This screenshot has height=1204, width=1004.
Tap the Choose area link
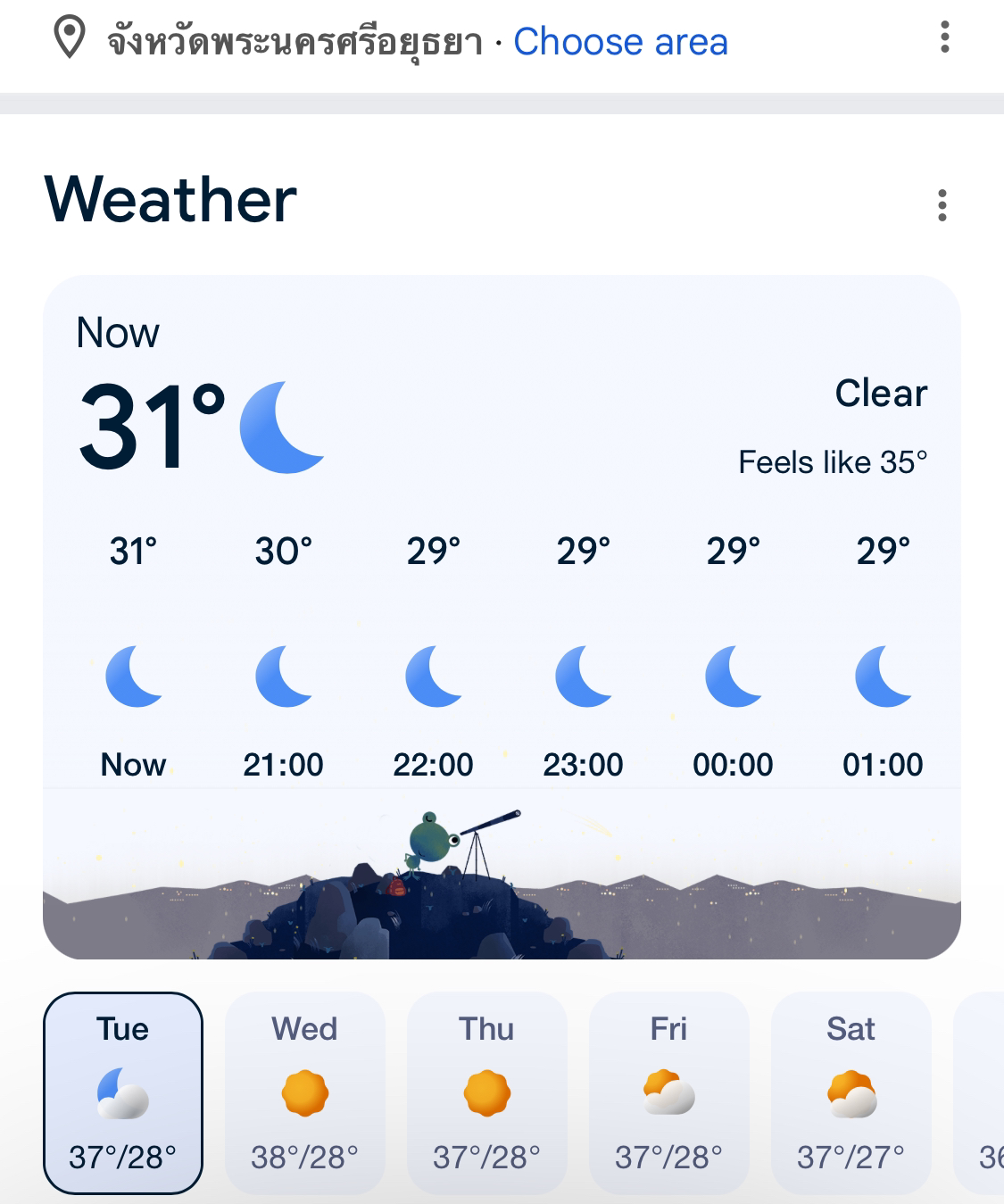[620, 42]
